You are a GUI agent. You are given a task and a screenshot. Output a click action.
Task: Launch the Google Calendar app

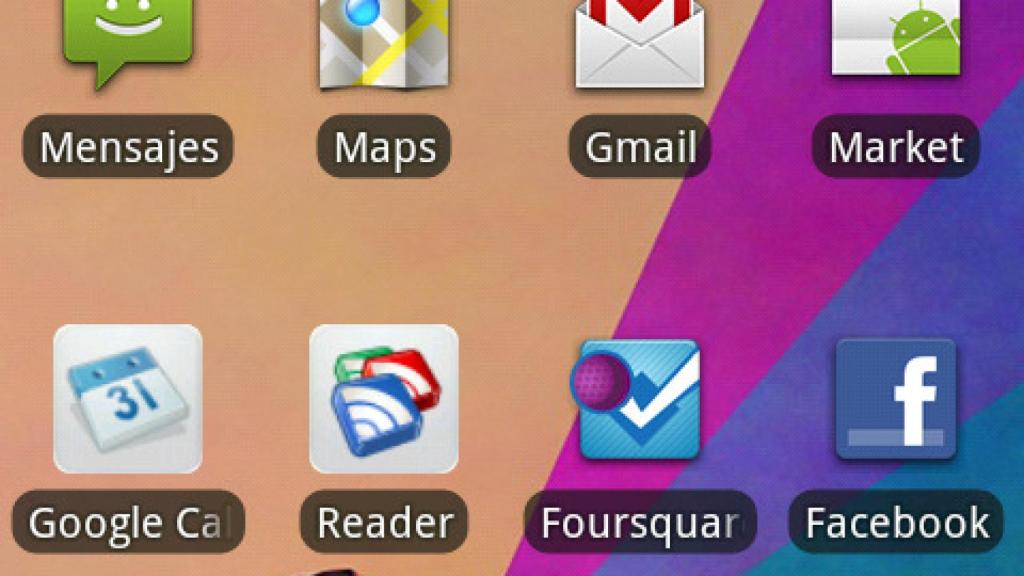point(127,399)
